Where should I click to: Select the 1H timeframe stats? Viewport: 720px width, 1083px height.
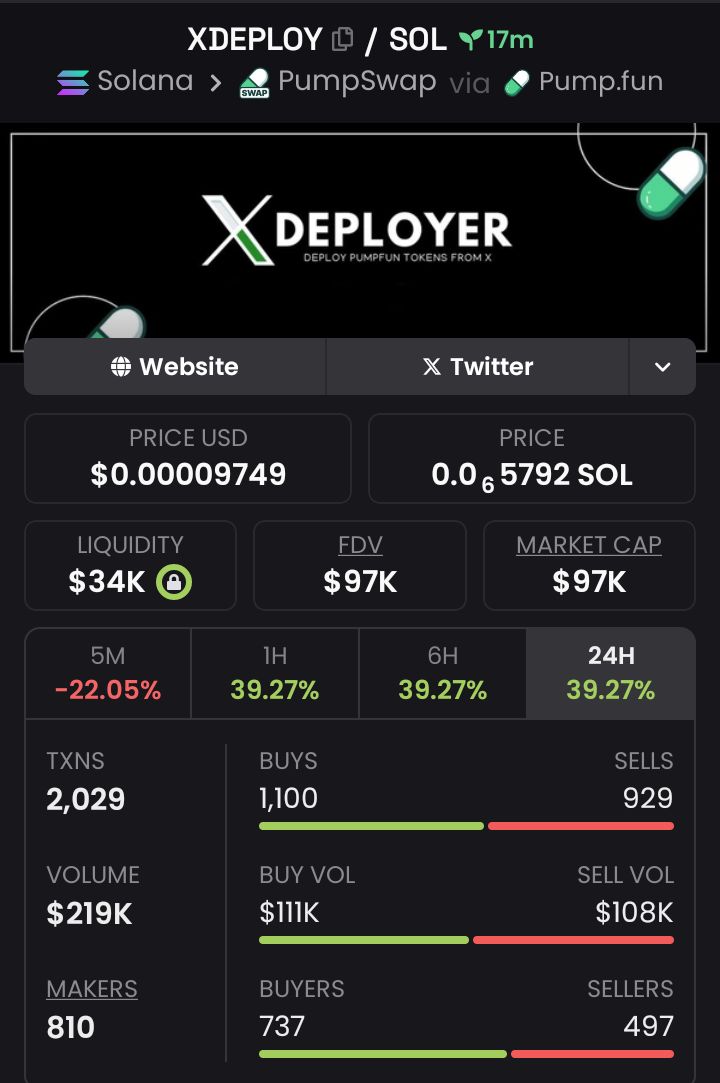click(x=275, y=673)
